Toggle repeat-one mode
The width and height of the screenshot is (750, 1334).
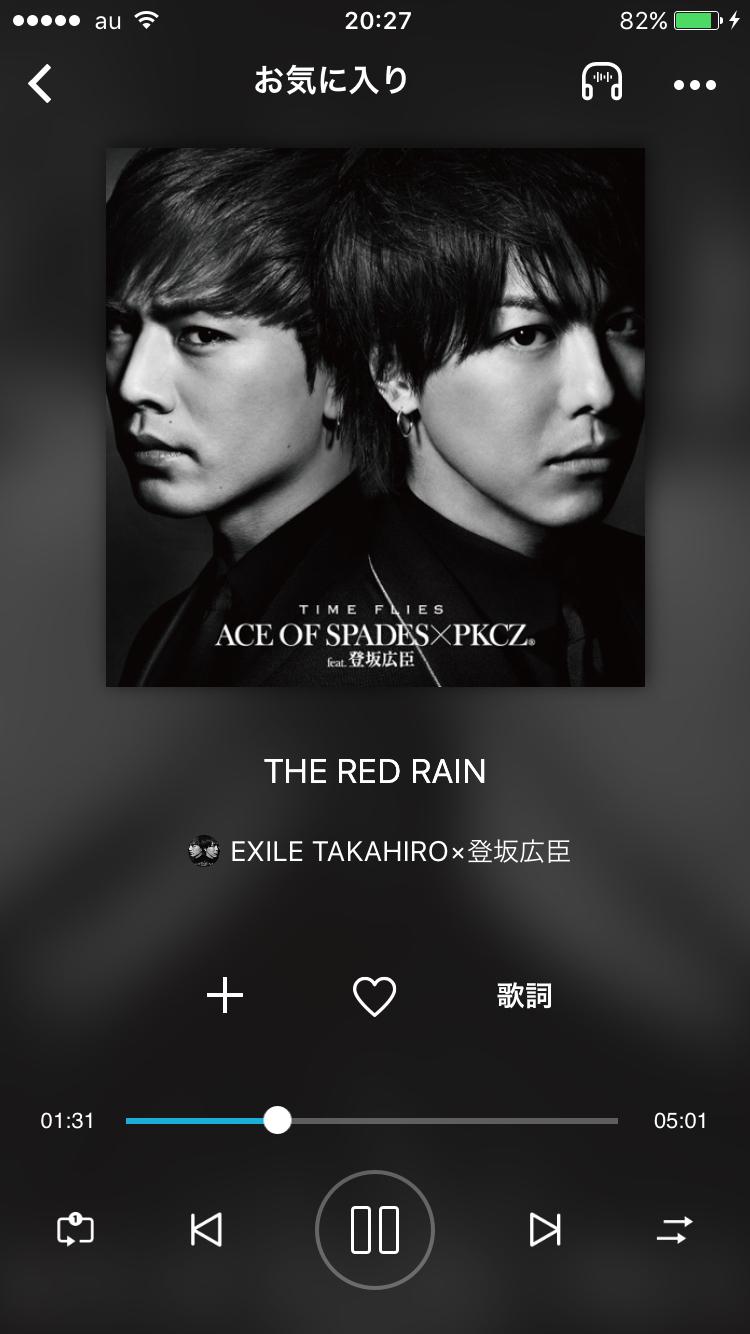76,1229
